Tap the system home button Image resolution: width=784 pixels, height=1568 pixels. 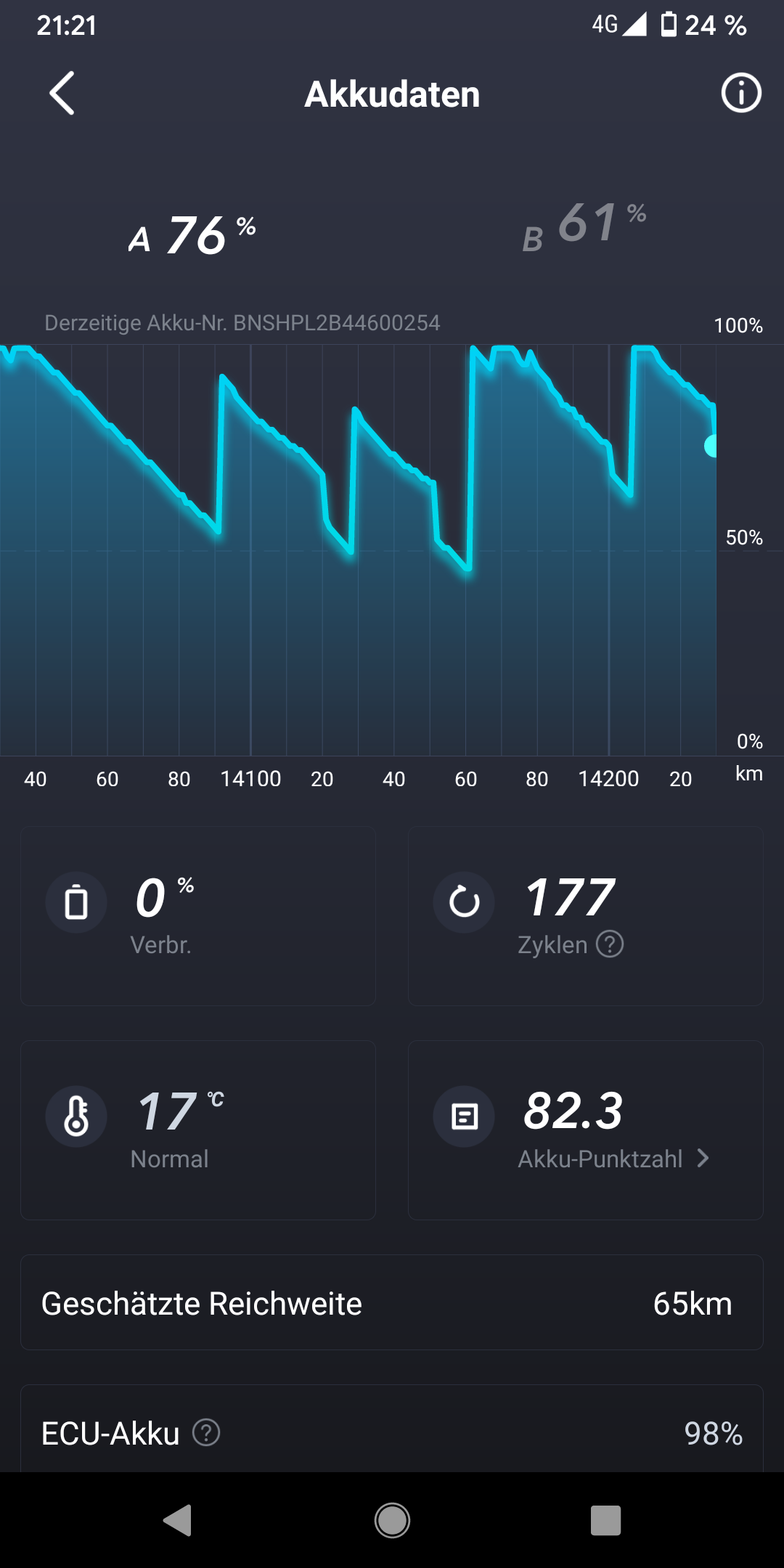[392, 1520]
